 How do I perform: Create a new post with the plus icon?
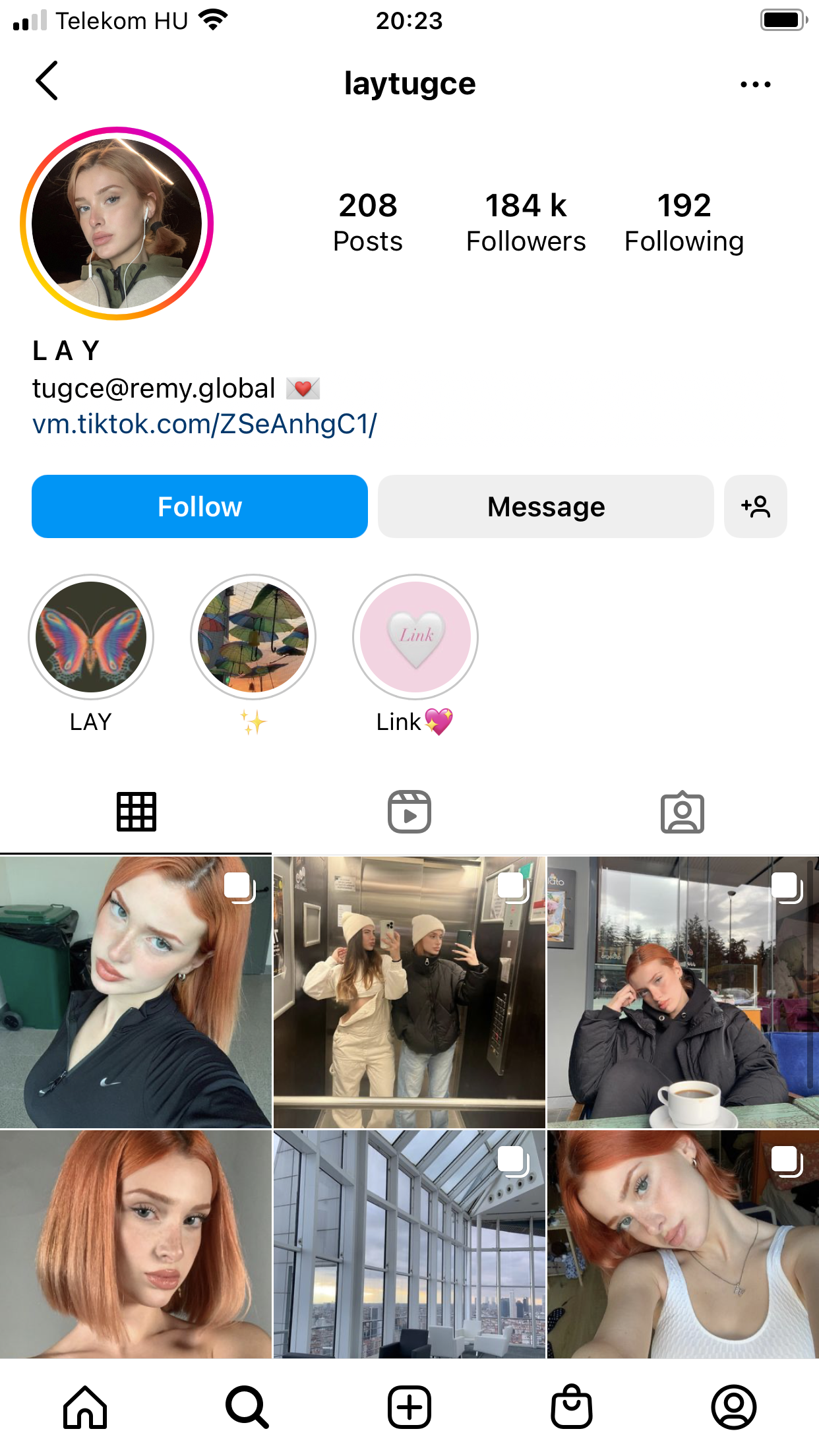[x=409, y=1407]
